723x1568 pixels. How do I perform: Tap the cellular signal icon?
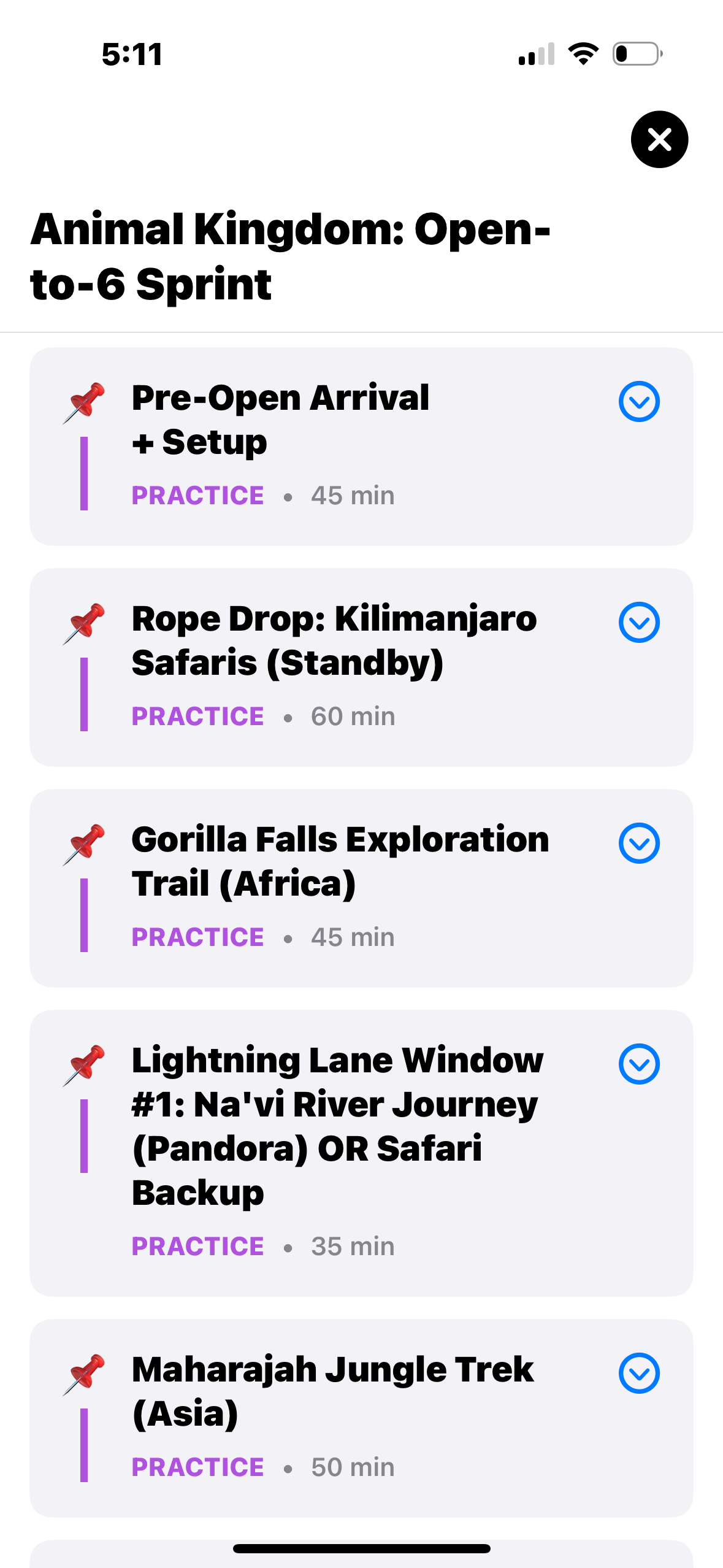537,54
